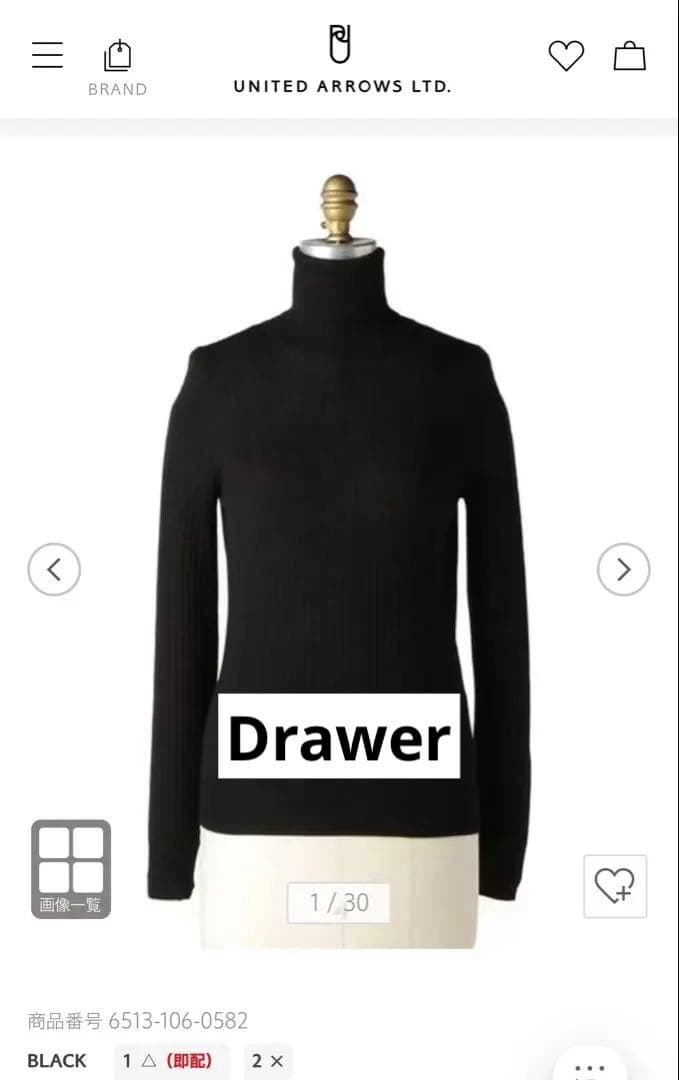Add this sweater to favorites
The width and height of the screenshot is (679, 1080).
615,886
